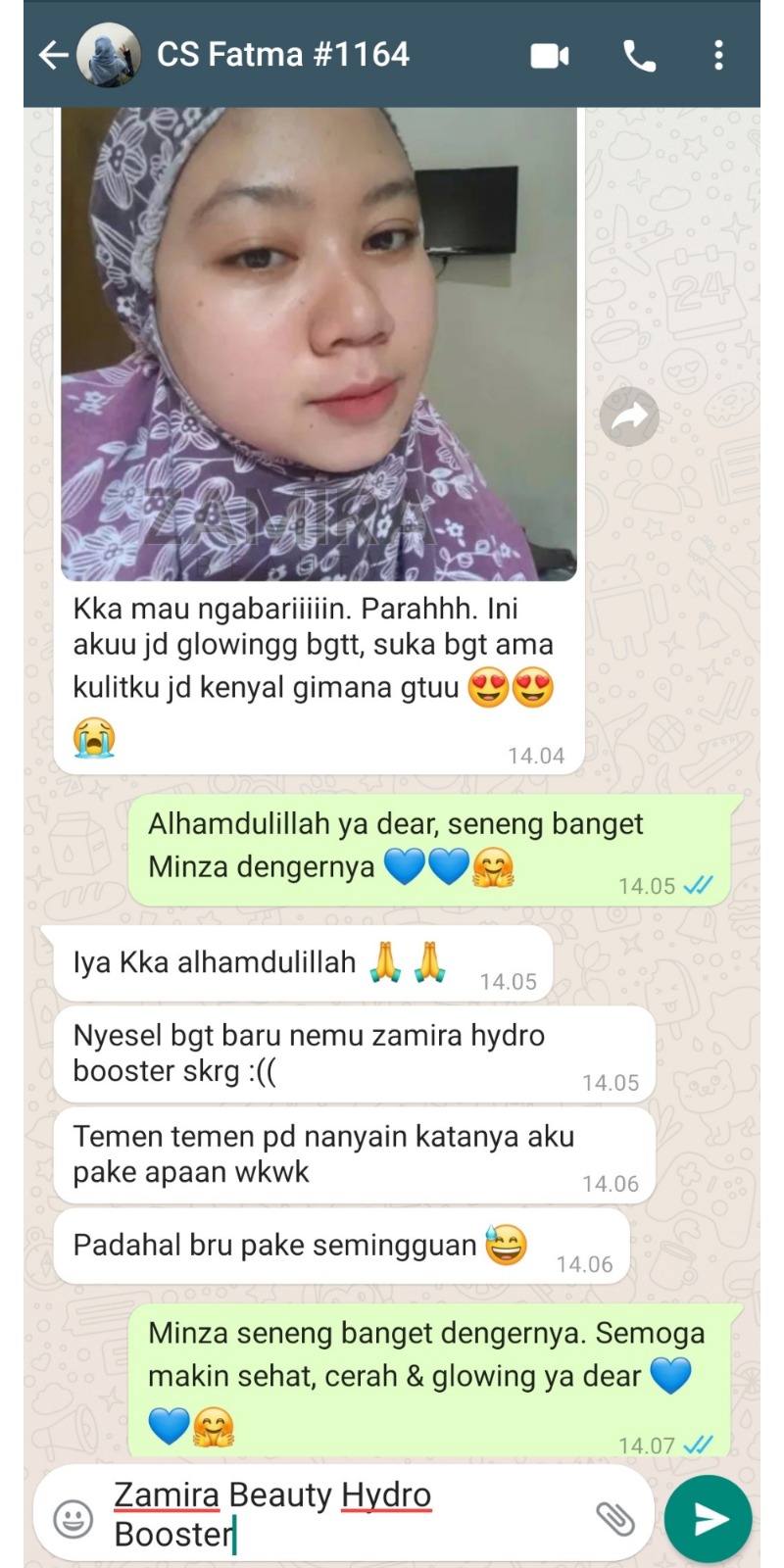Send the typed message

click(708, 1518)
